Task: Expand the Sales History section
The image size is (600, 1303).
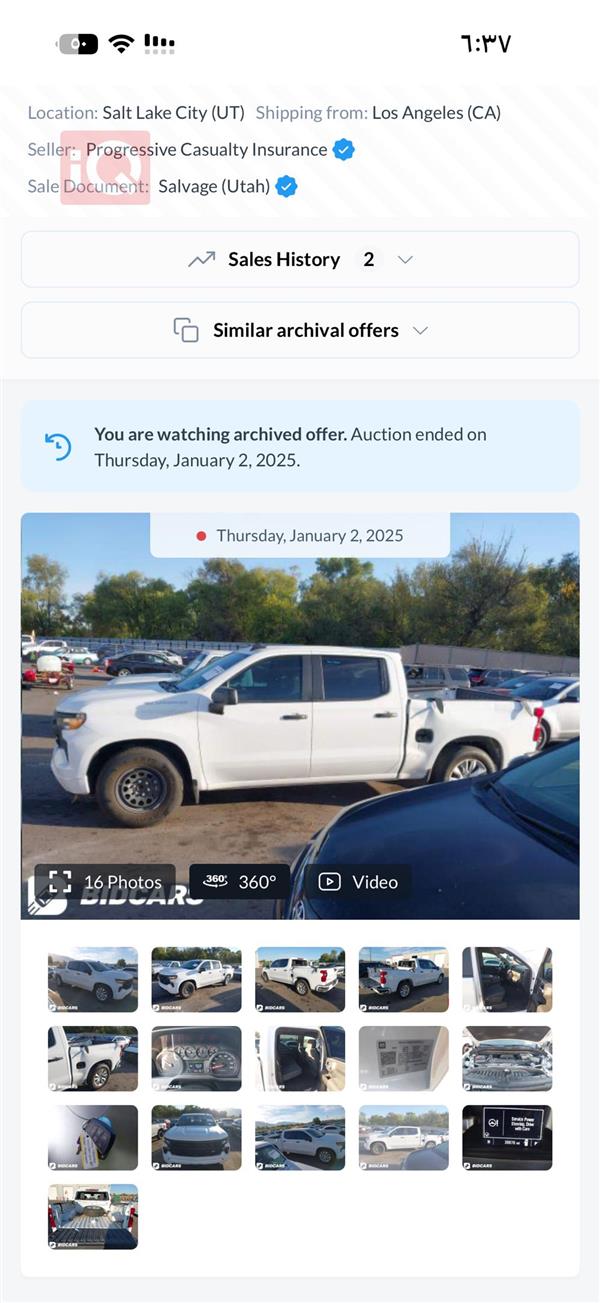Action: click(x=300, y=260)
